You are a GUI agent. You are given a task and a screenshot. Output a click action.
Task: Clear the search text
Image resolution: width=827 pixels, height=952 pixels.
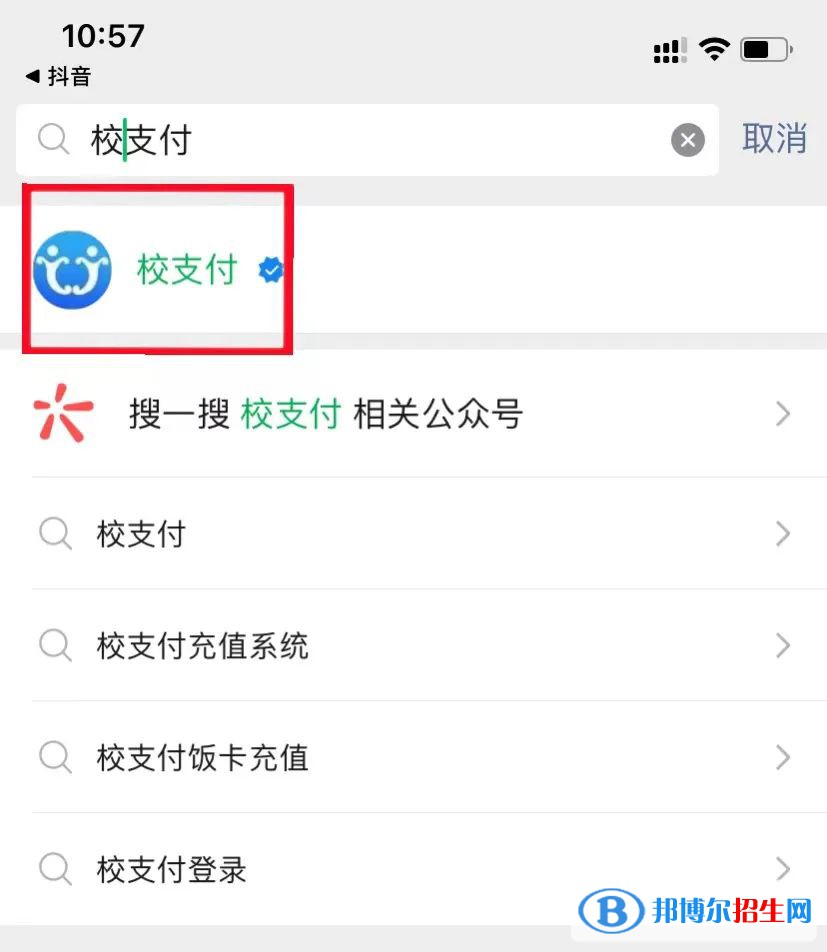click(x=687, y=141)
